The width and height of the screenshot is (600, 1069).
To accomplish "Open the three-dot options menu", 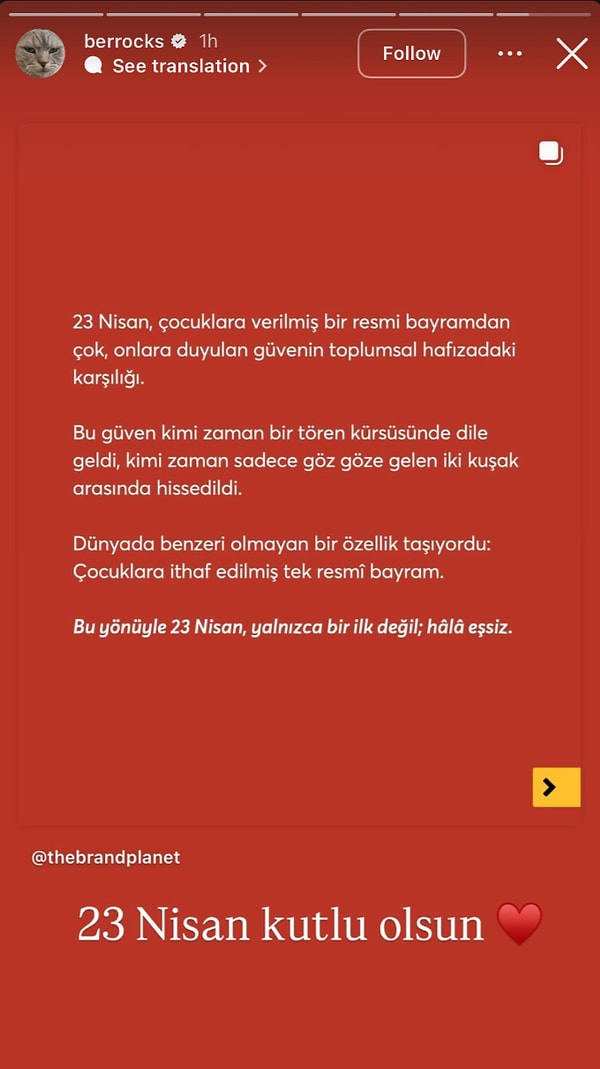I will 510,54.
